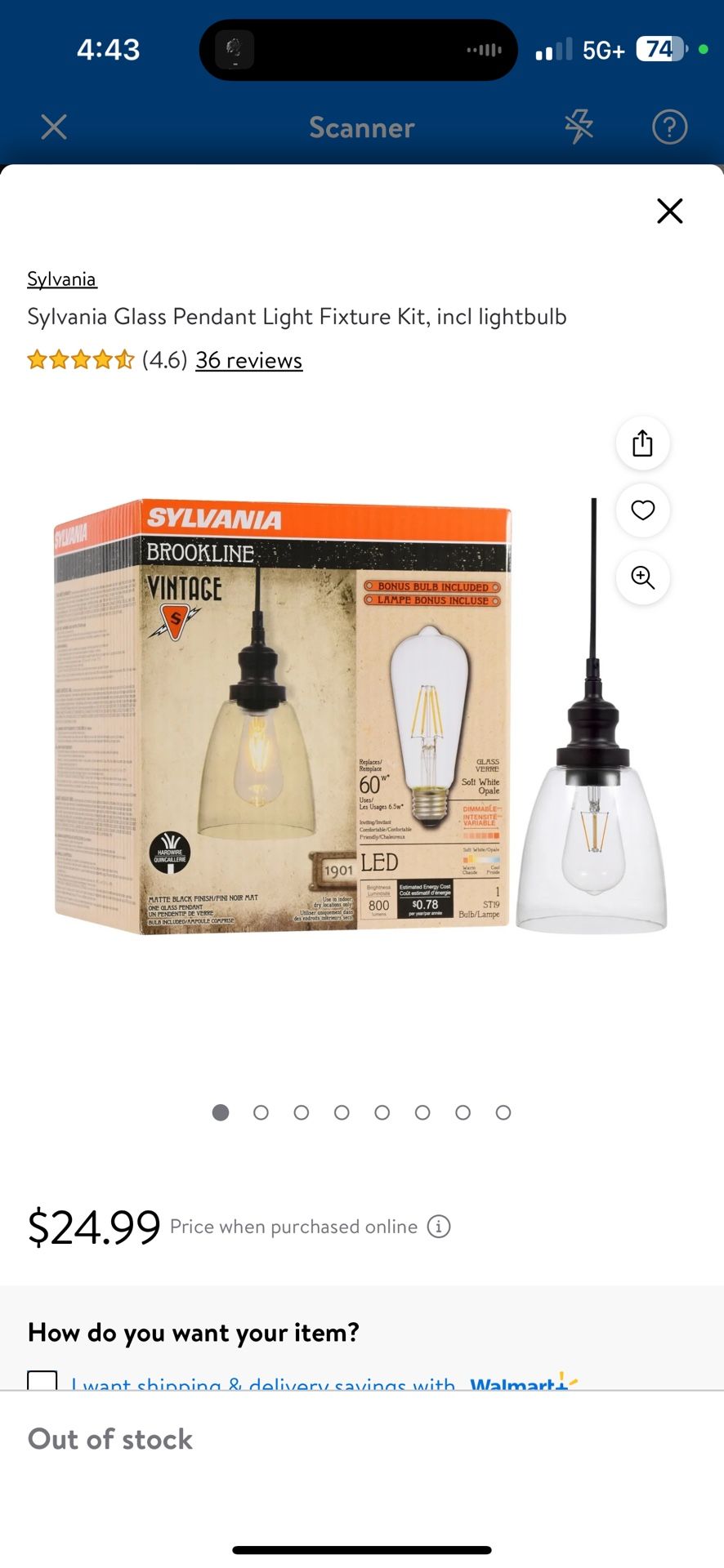Zoom into the product image
This screenshot has height=1568, width=724.
point(643,577)
